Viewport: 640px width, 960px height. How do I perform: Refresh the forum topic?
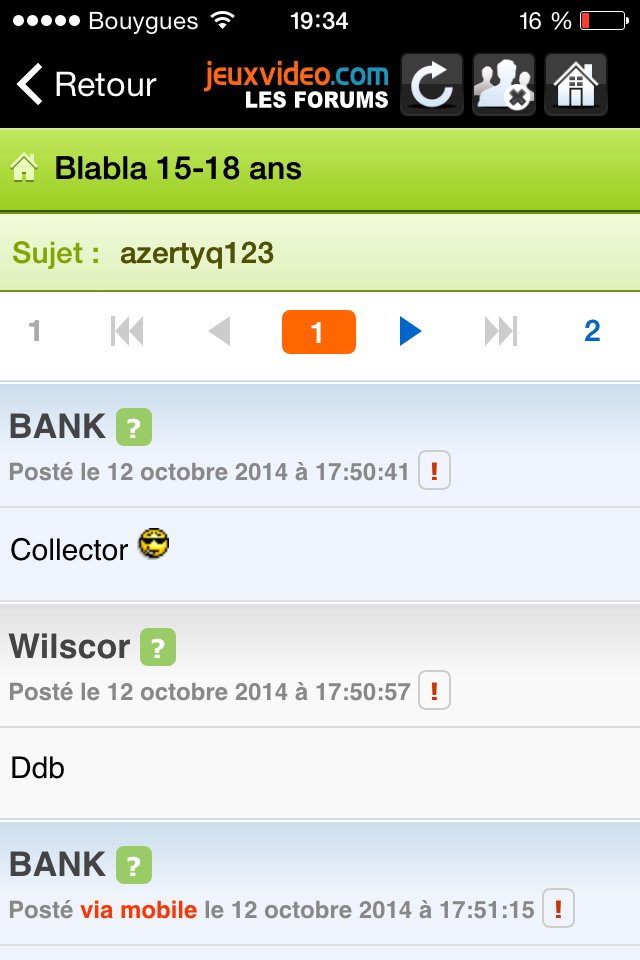pos(432,84)
